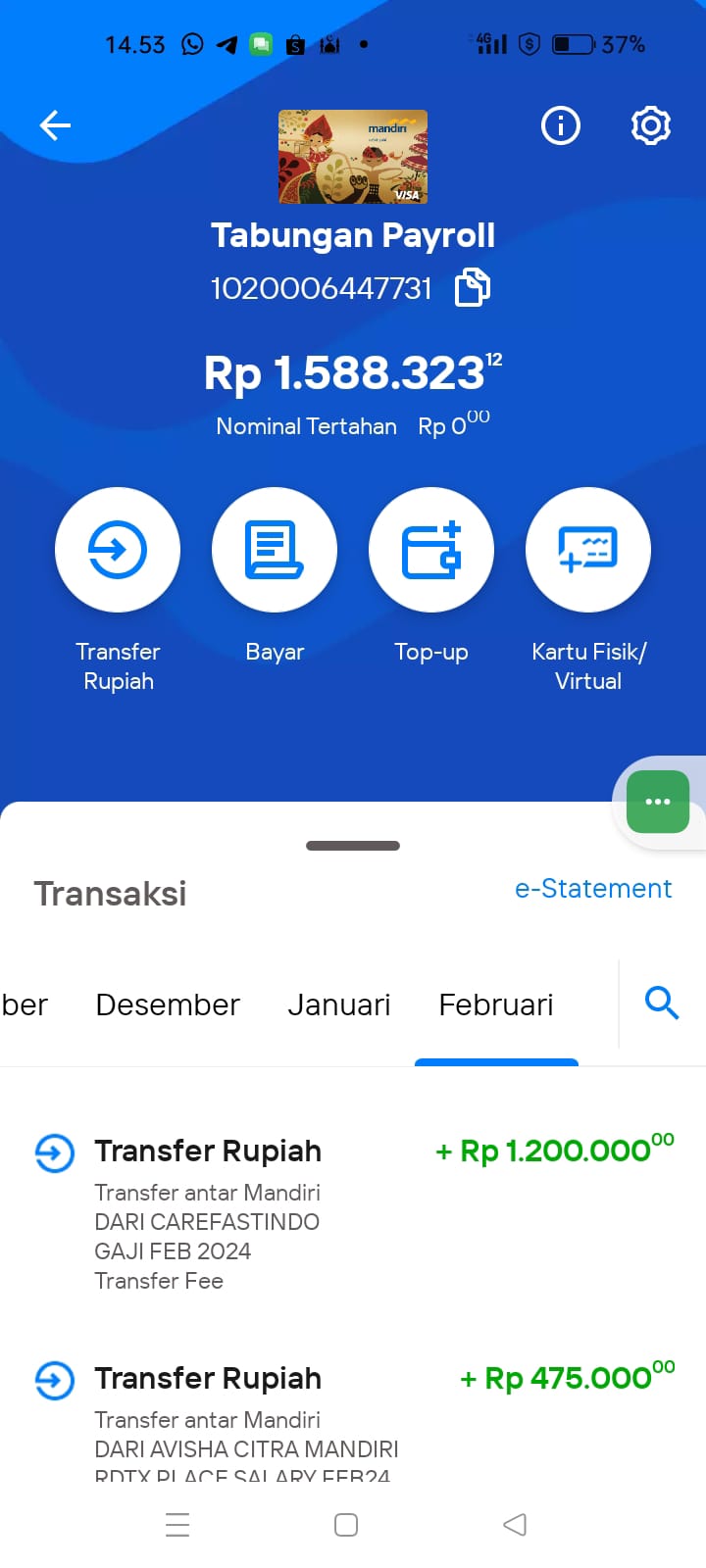This screenshot has width=706, height=1568.
Task: Go back using the top-left arrow
Action: tap(55, 125)
